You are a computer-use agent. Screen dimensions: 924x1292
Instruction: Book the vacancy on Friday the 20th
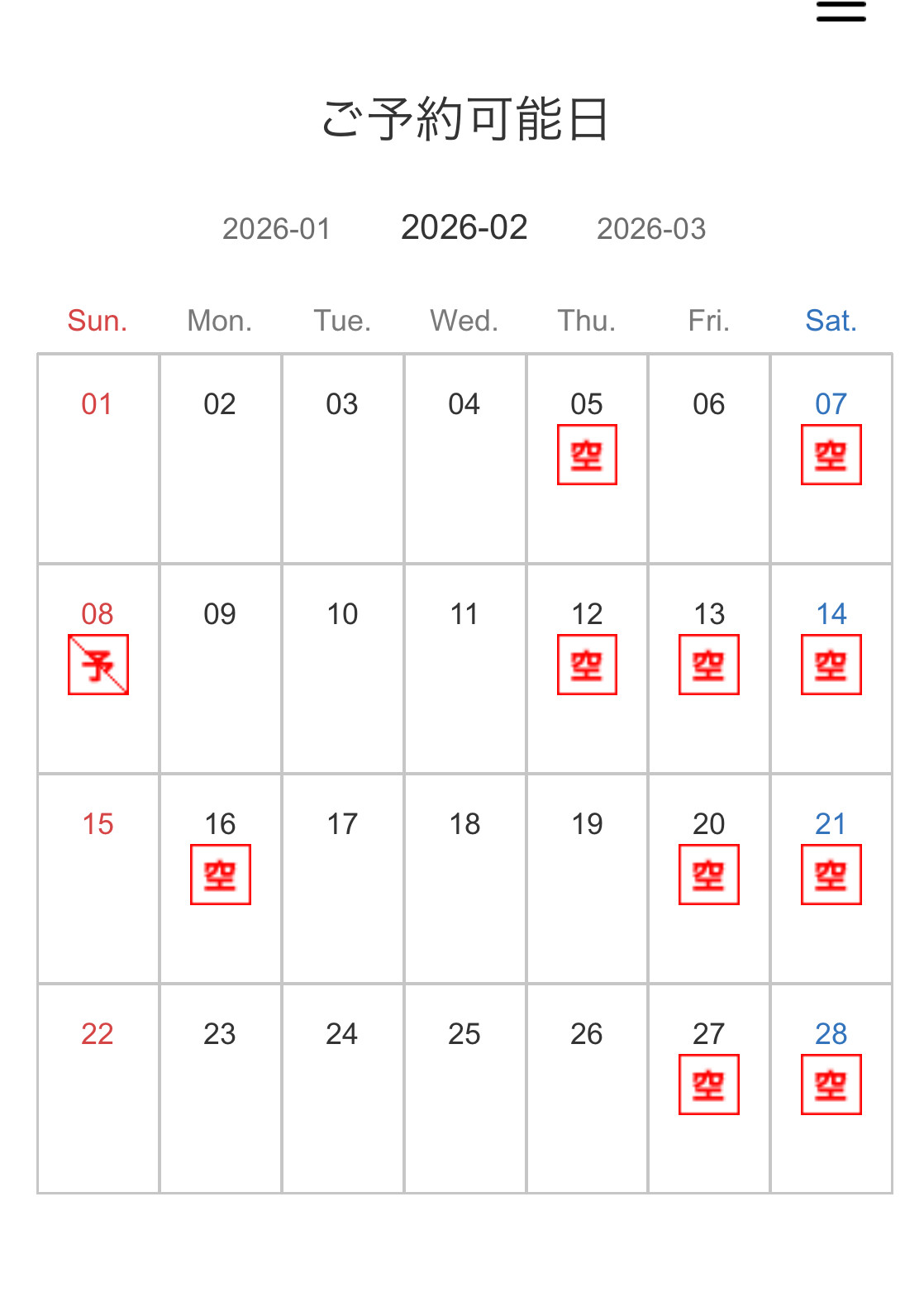click(x=708, y=875)
